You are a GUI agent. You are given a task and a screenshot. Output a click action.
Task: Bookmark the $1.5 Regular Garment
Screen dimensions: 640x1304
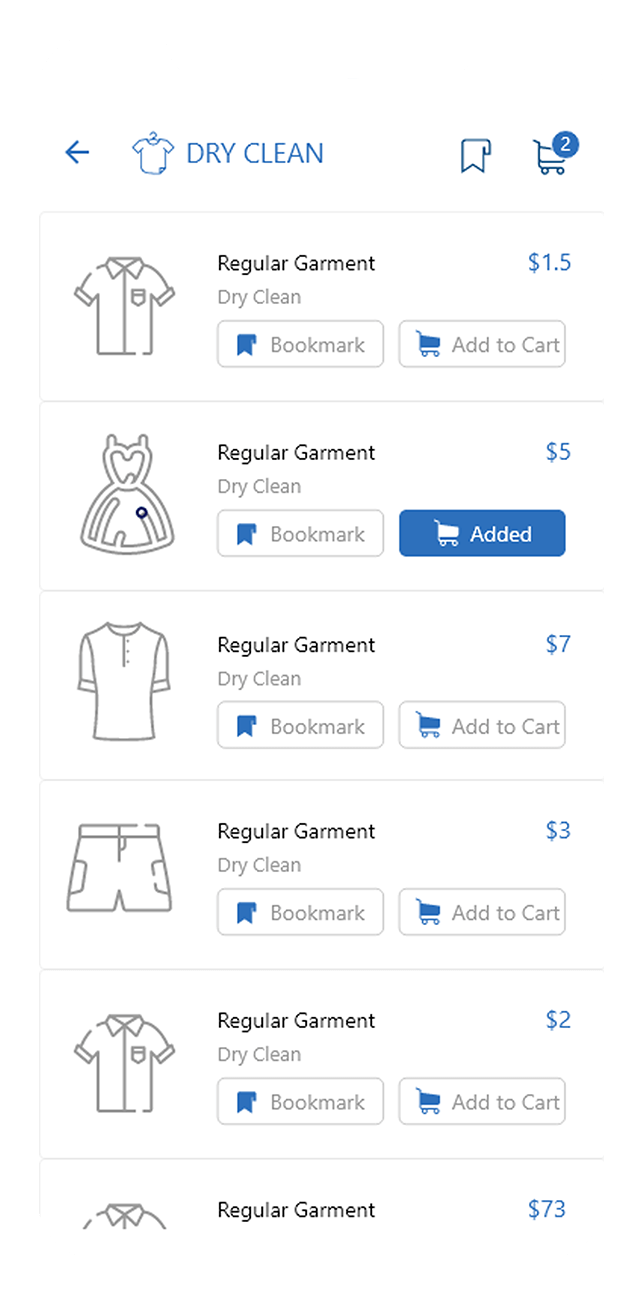pos(300,345)
